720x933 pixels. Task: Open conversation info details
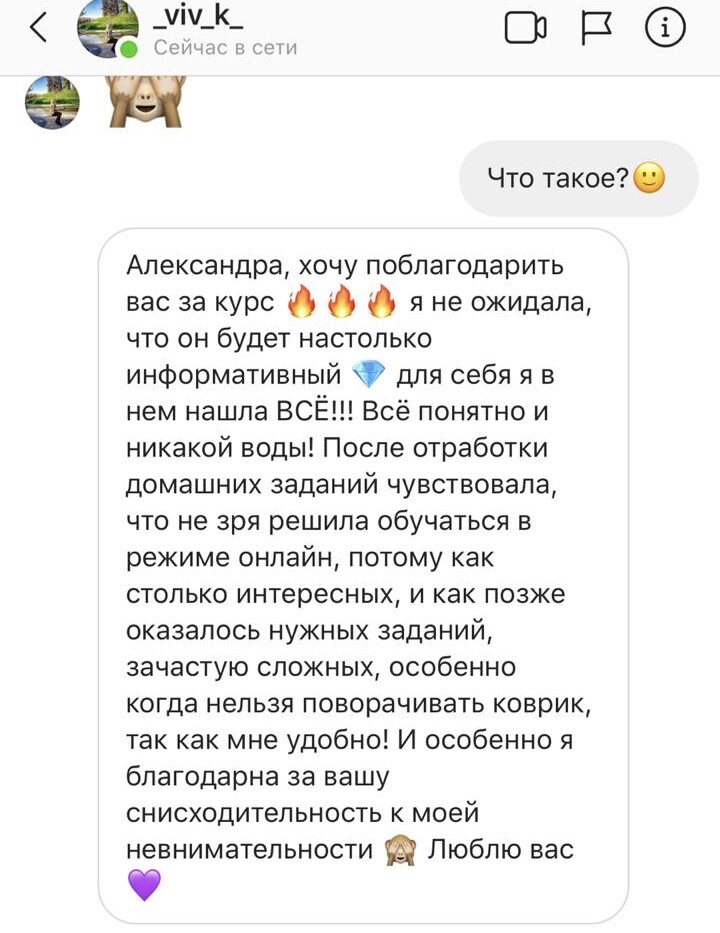[664, 29]
